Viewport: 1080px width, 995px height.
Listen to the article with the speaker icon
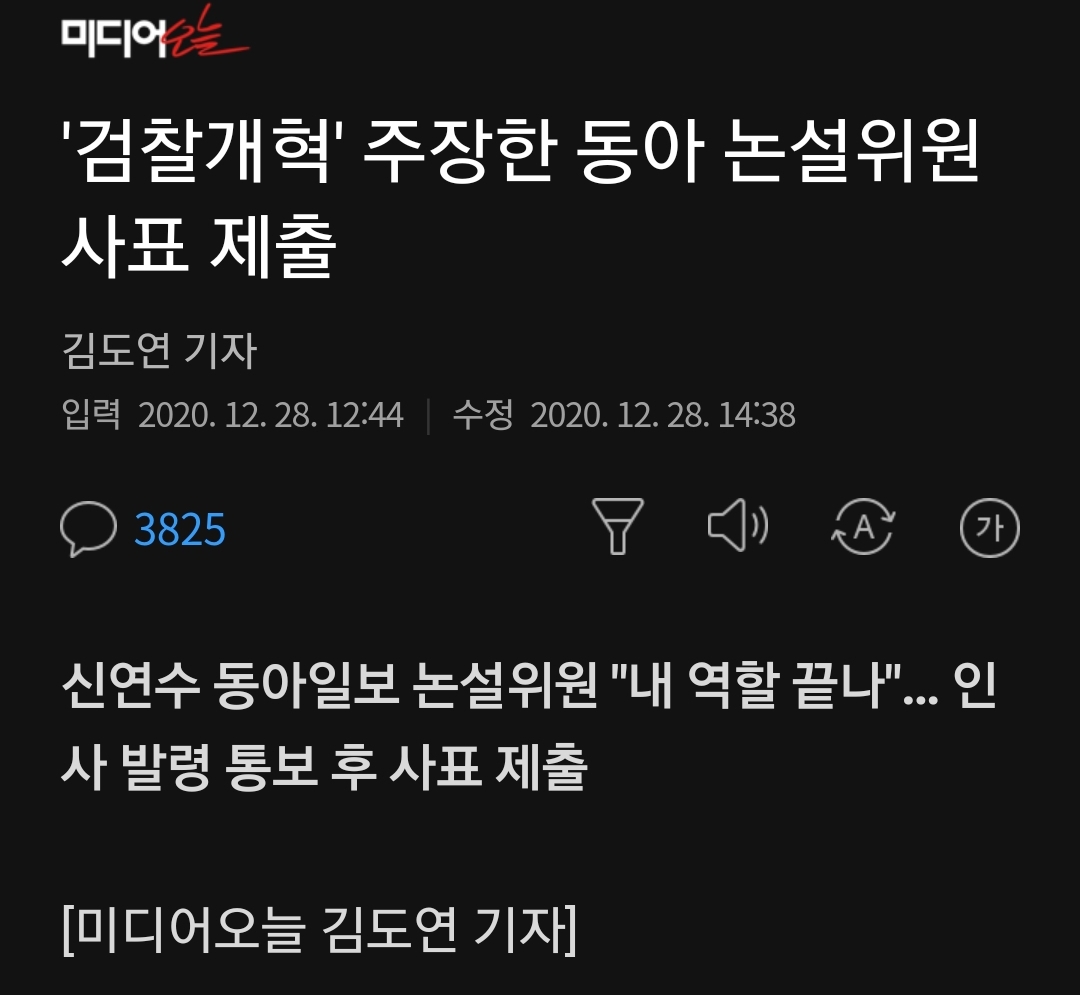[738, 526]
